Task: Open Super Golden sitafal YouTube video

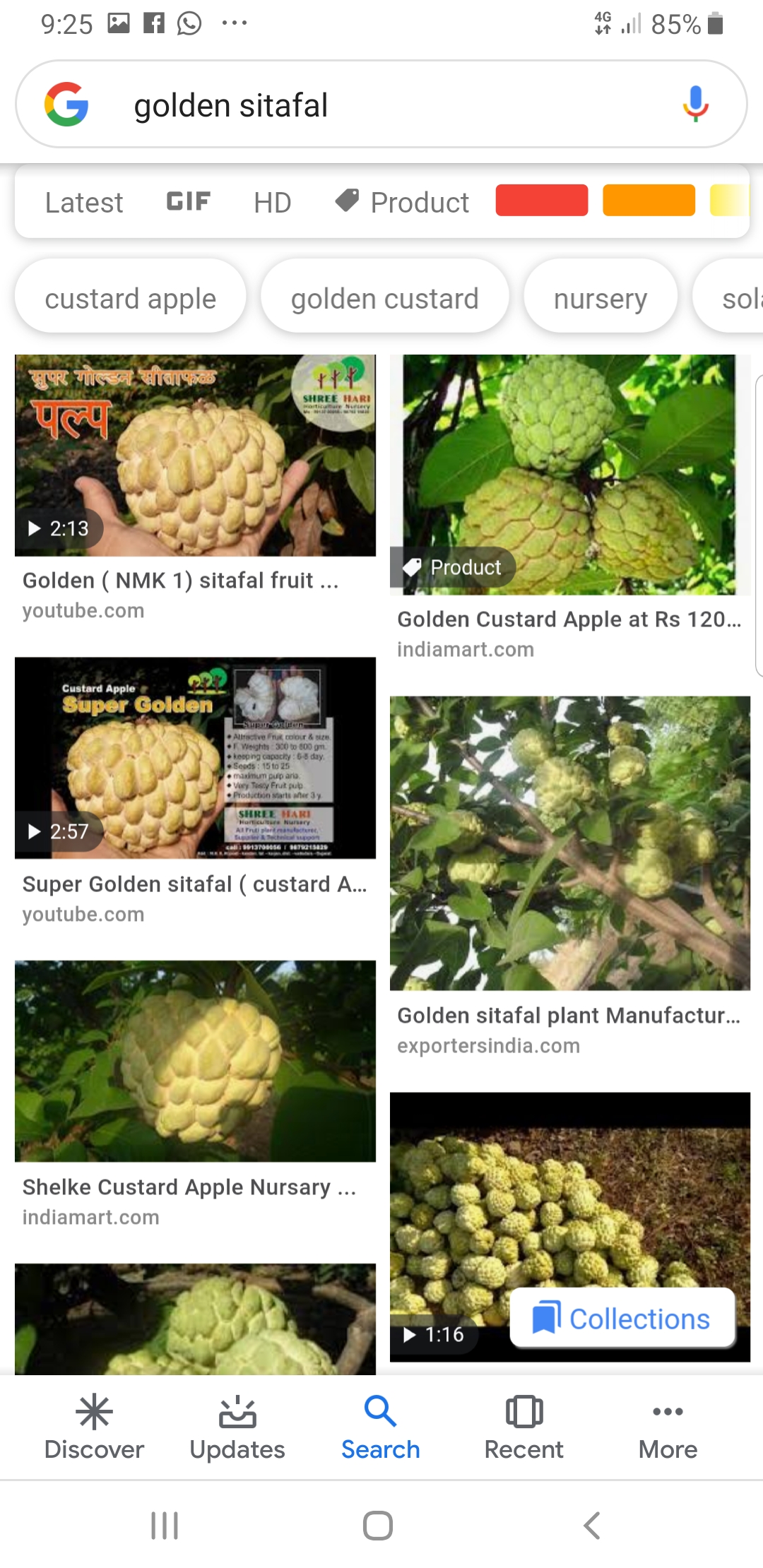Action: point(195,759)
